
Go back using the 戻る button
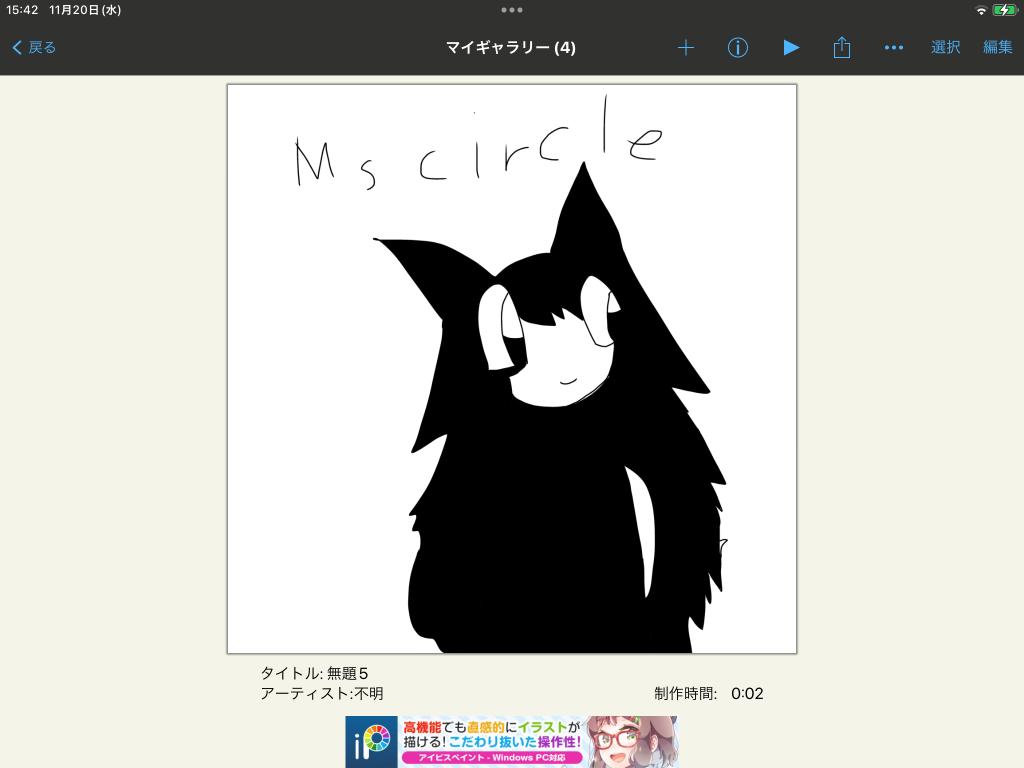34,47
